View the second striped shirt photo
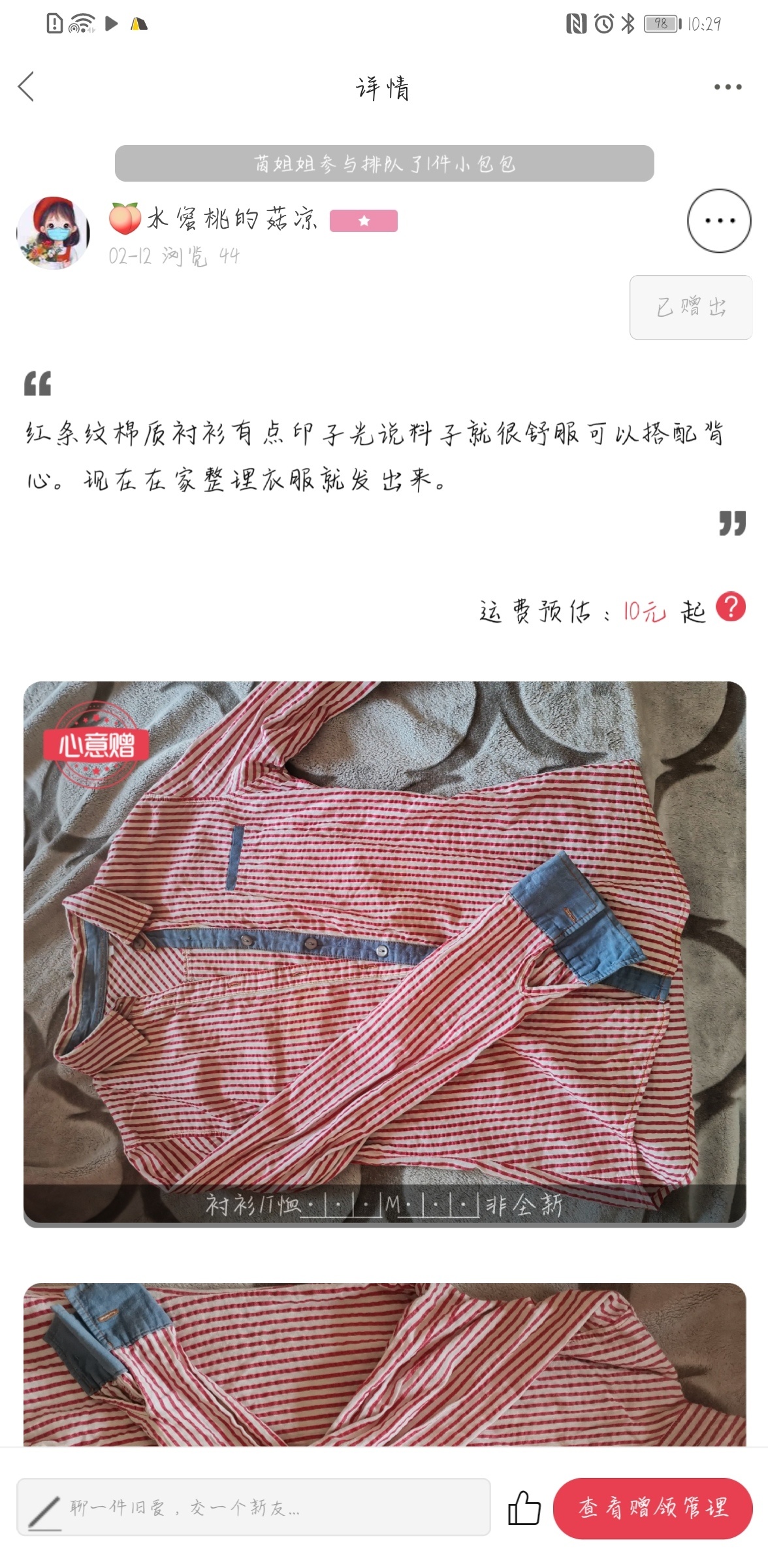This screenshot has width=768, height=1568. 384,1364
